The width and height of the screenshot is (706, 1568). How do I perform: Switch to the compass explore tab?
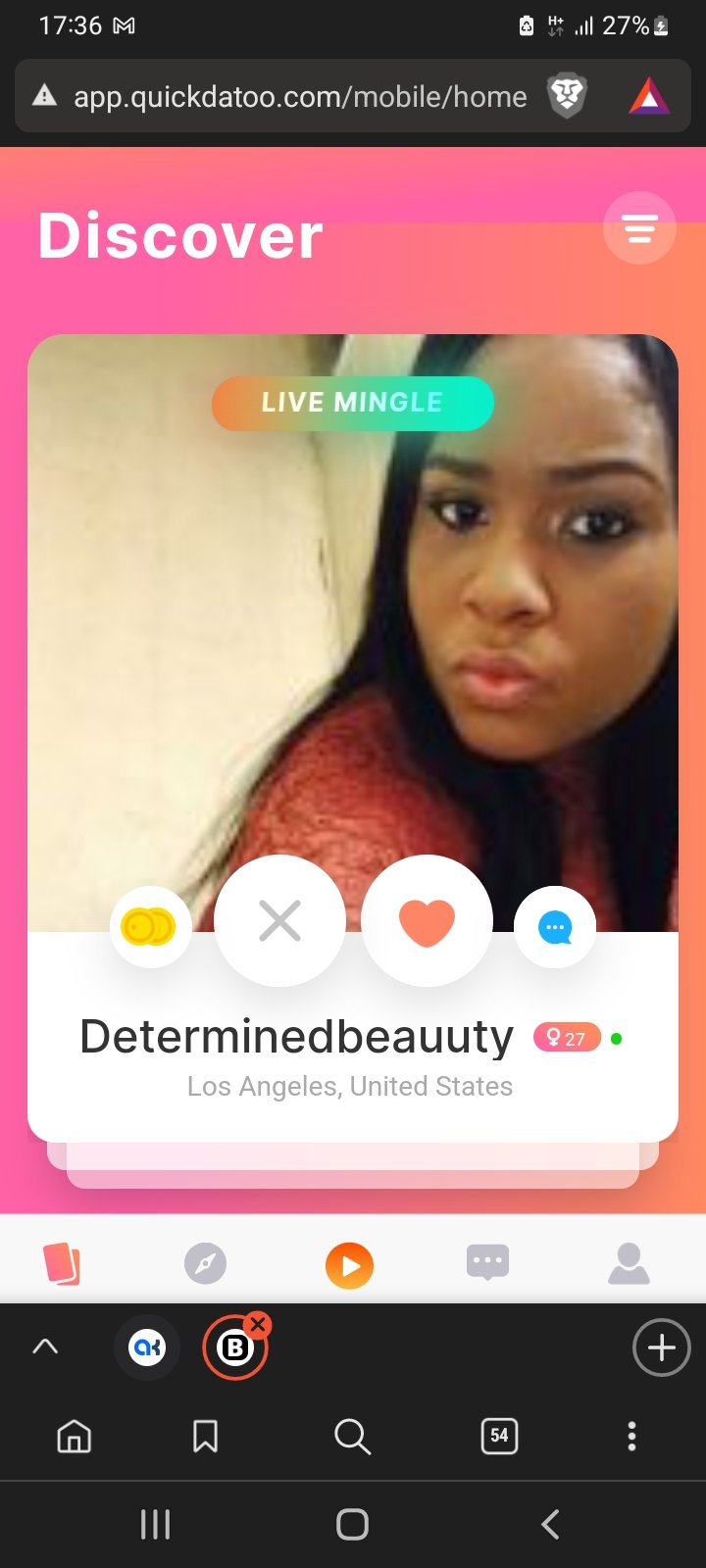pos(205,1263)
